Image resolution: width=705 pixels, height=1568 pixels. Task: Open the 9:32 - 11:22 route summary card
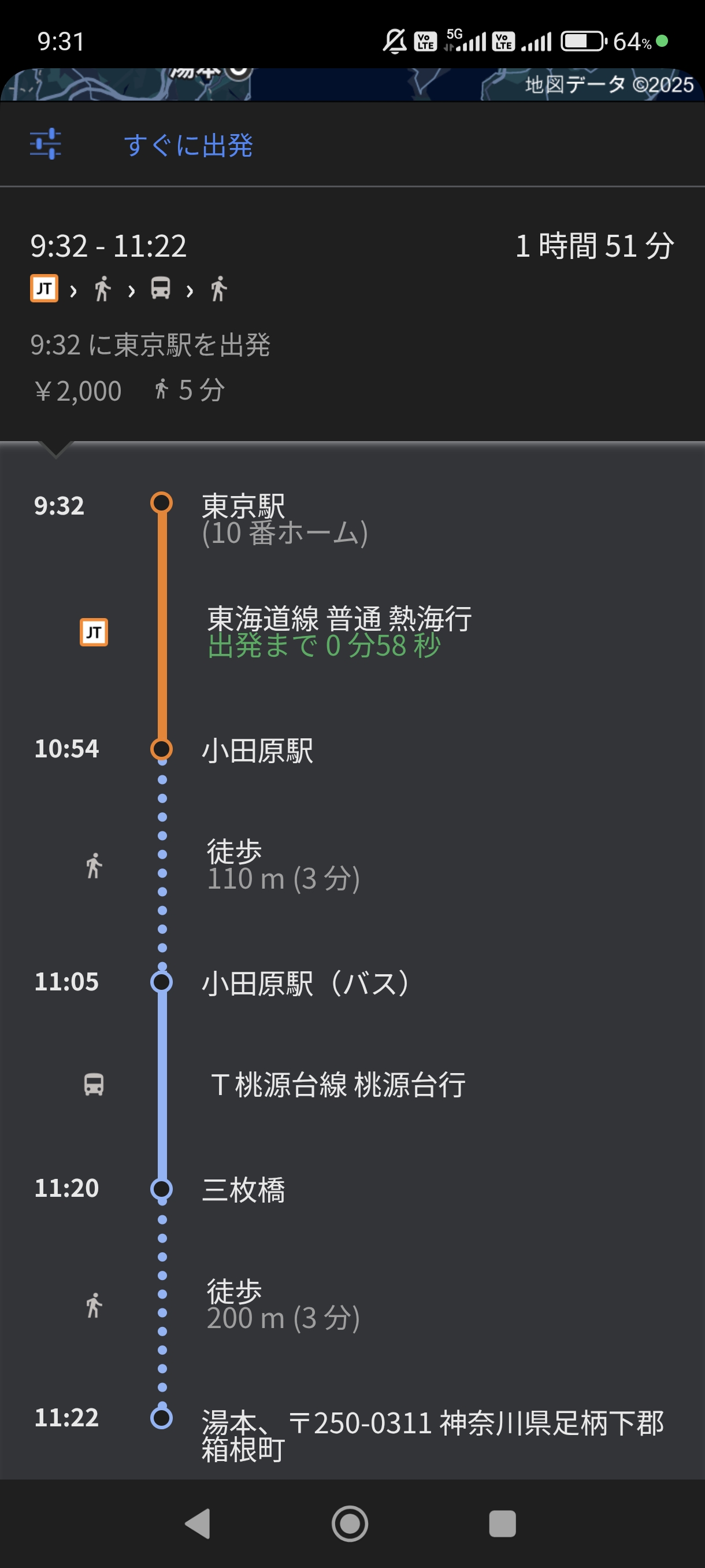click(352, 315)
